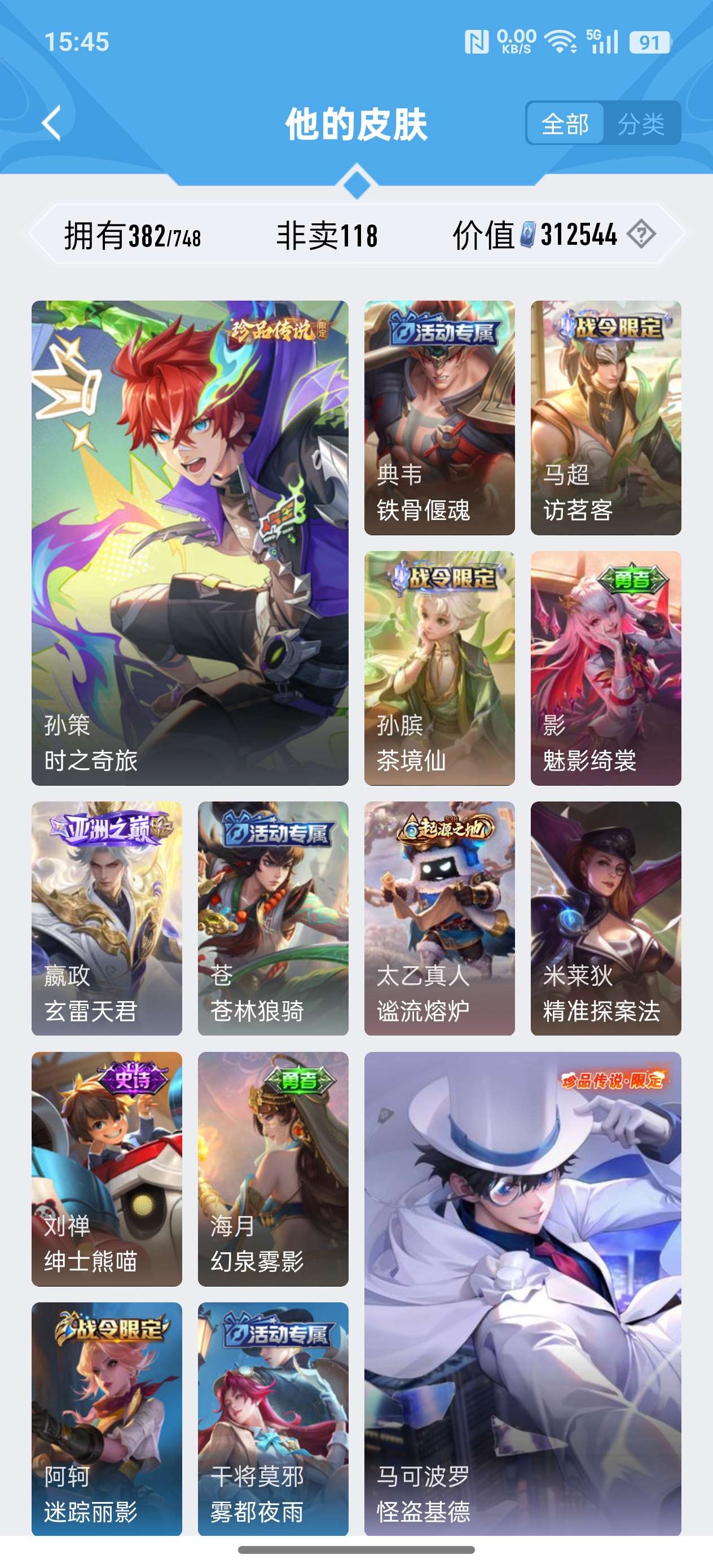View 苍 苍林狼骑 skin
The height and width of the screenshot is (1568, 713).
click(x=273, y=918)
